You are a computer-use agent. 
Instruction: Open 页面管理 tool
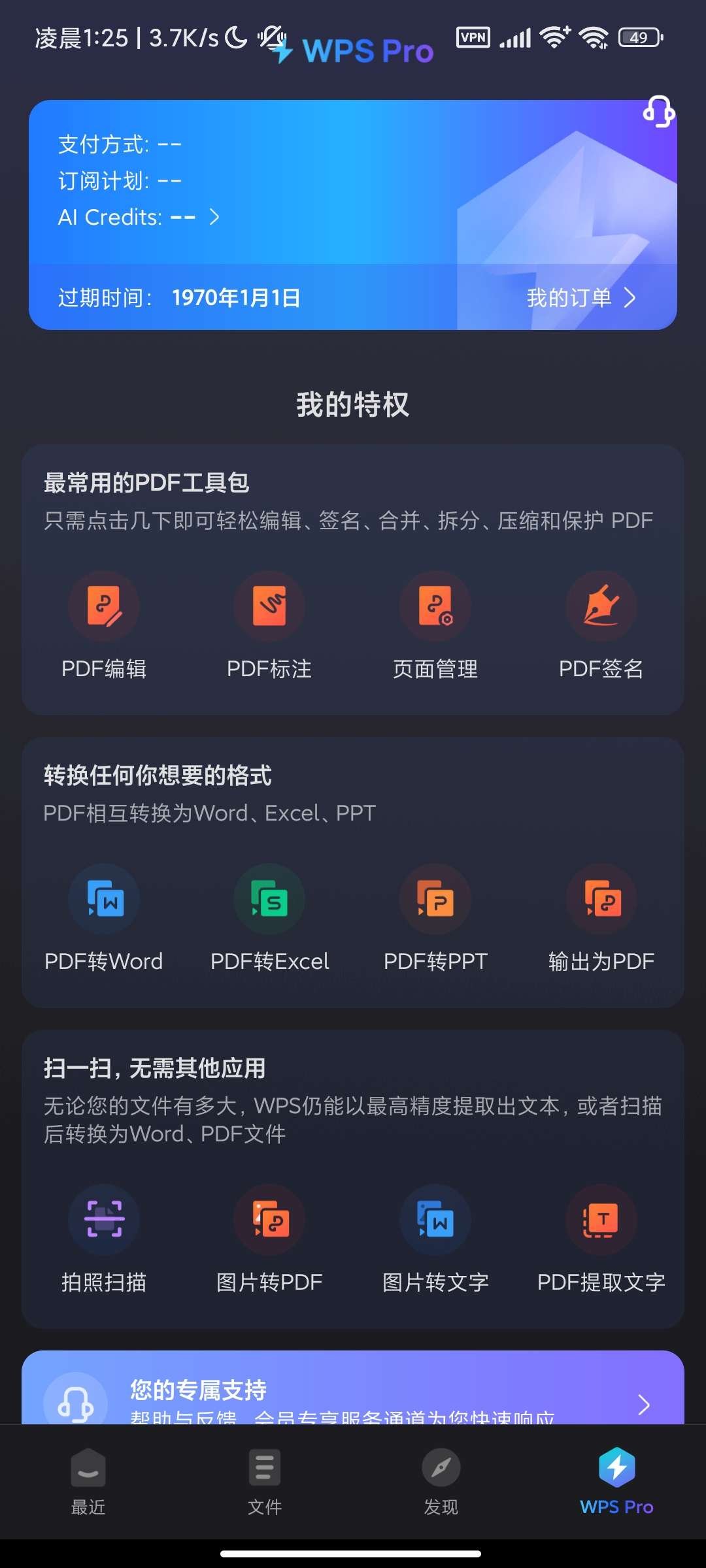coord(435,606)
